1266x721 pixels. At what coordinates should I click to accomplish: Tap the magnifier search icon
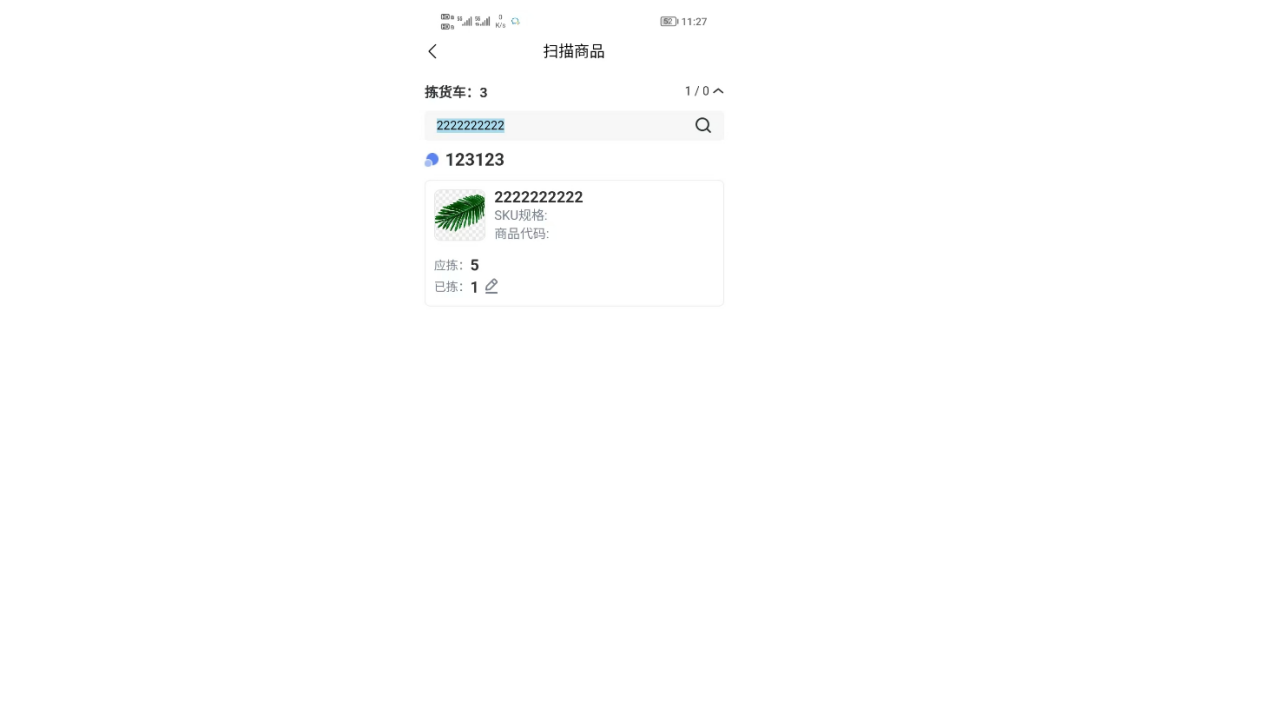point(703,126)
